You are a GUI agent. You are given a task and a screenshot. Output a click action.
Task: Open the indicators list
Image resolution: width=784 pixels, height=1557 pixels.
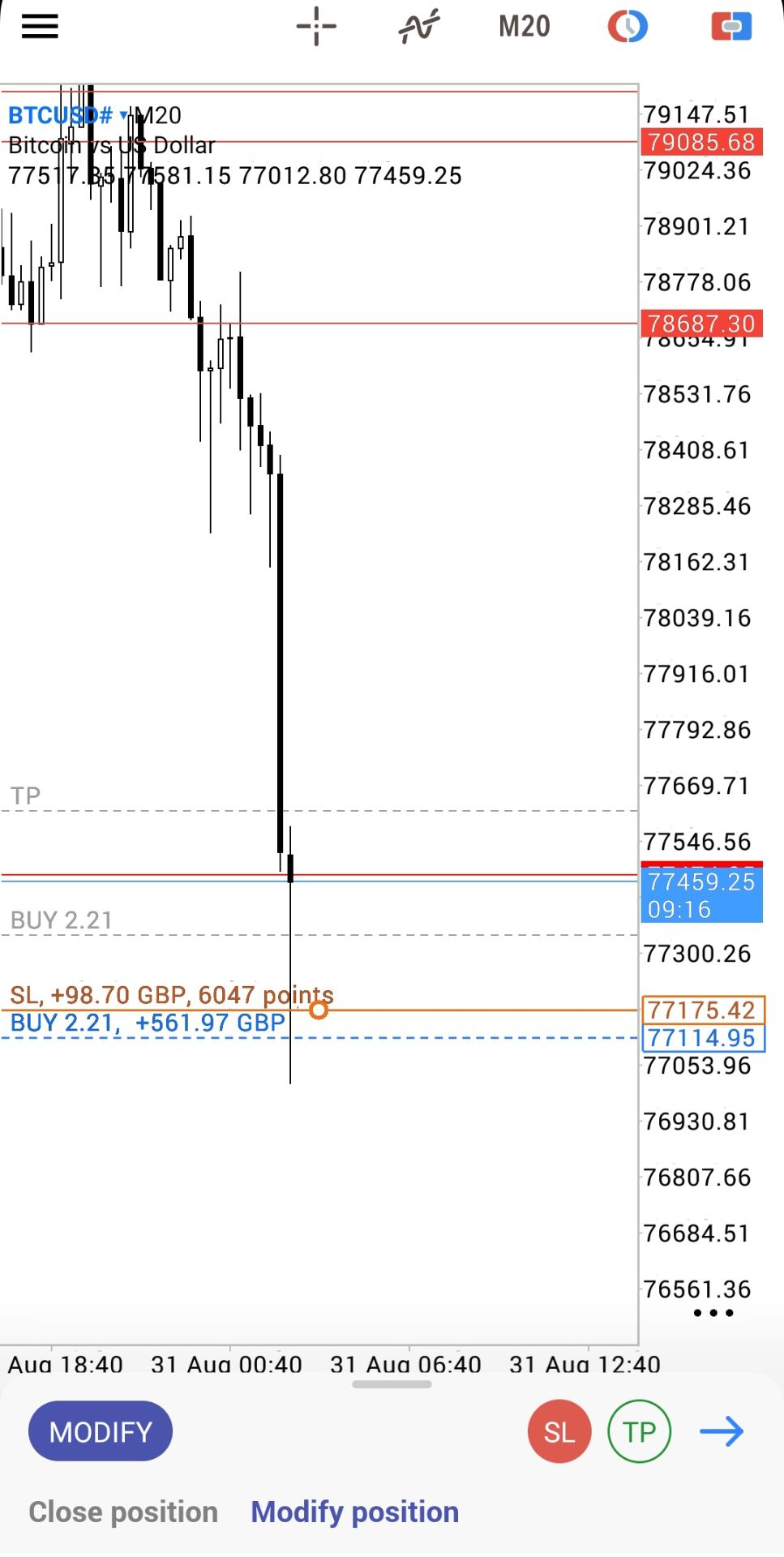pos(419,27)
